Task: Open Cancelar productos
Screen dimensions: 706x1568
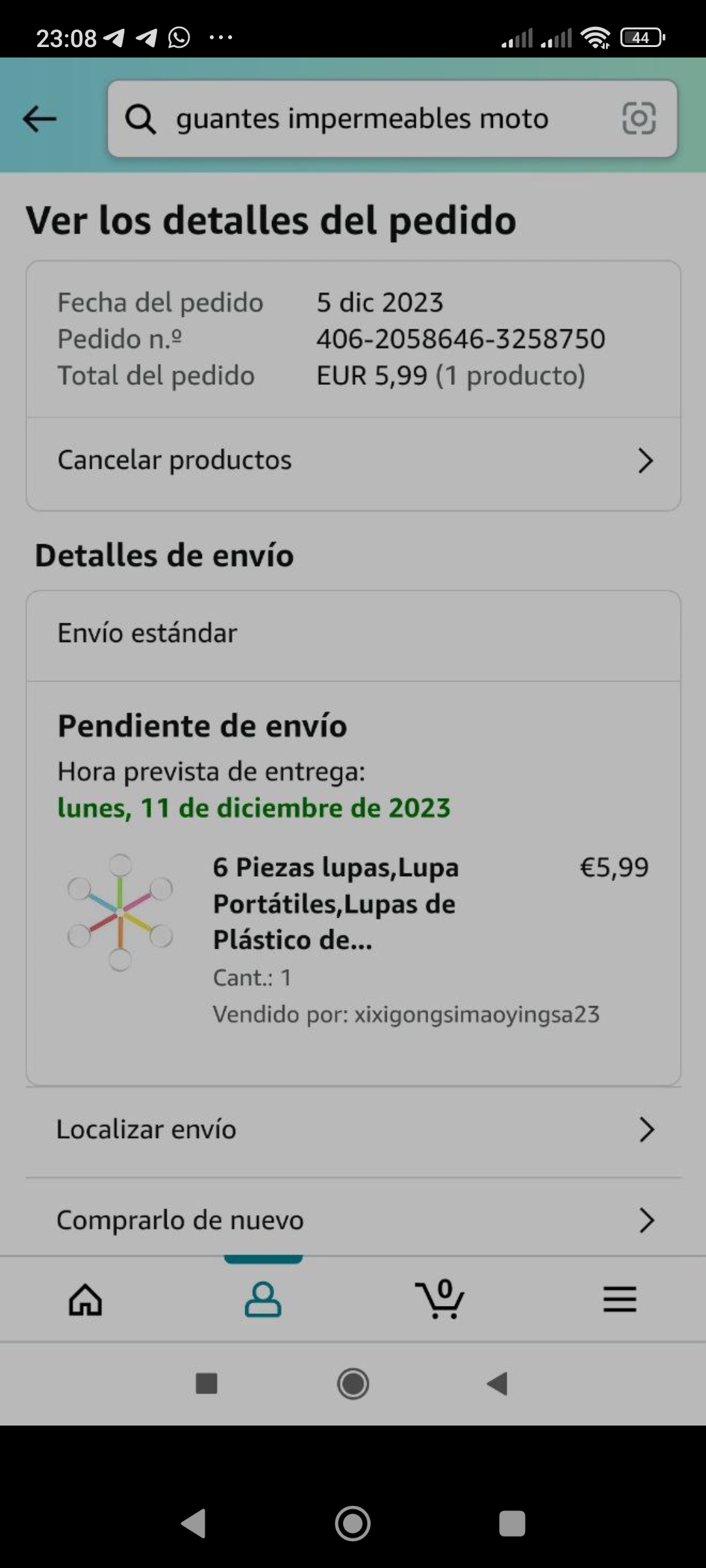Action: [x=353, y=461]
